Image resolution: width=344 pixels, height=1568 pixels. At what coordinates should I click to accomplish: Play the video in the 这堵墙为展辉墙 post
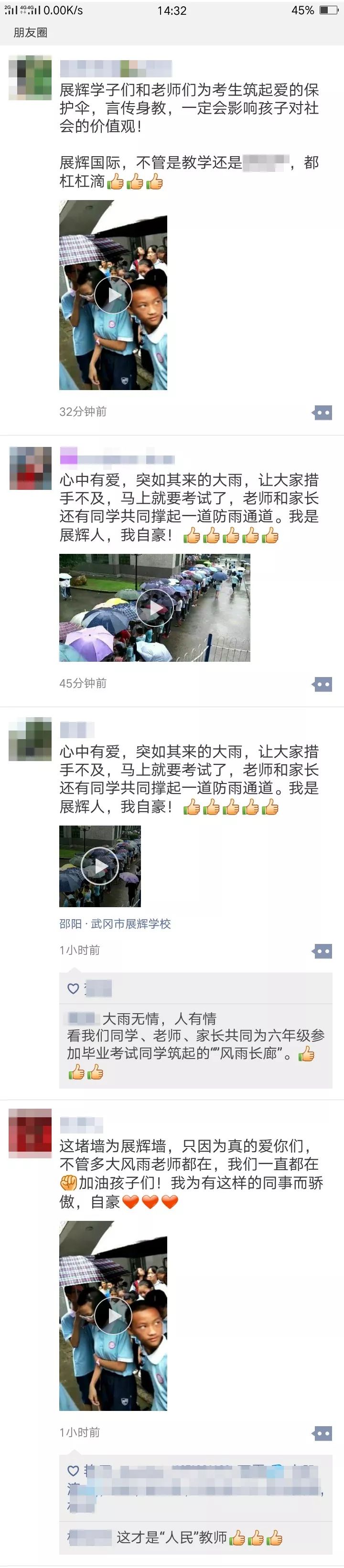pyautogui.click(x=113, y=1315)
